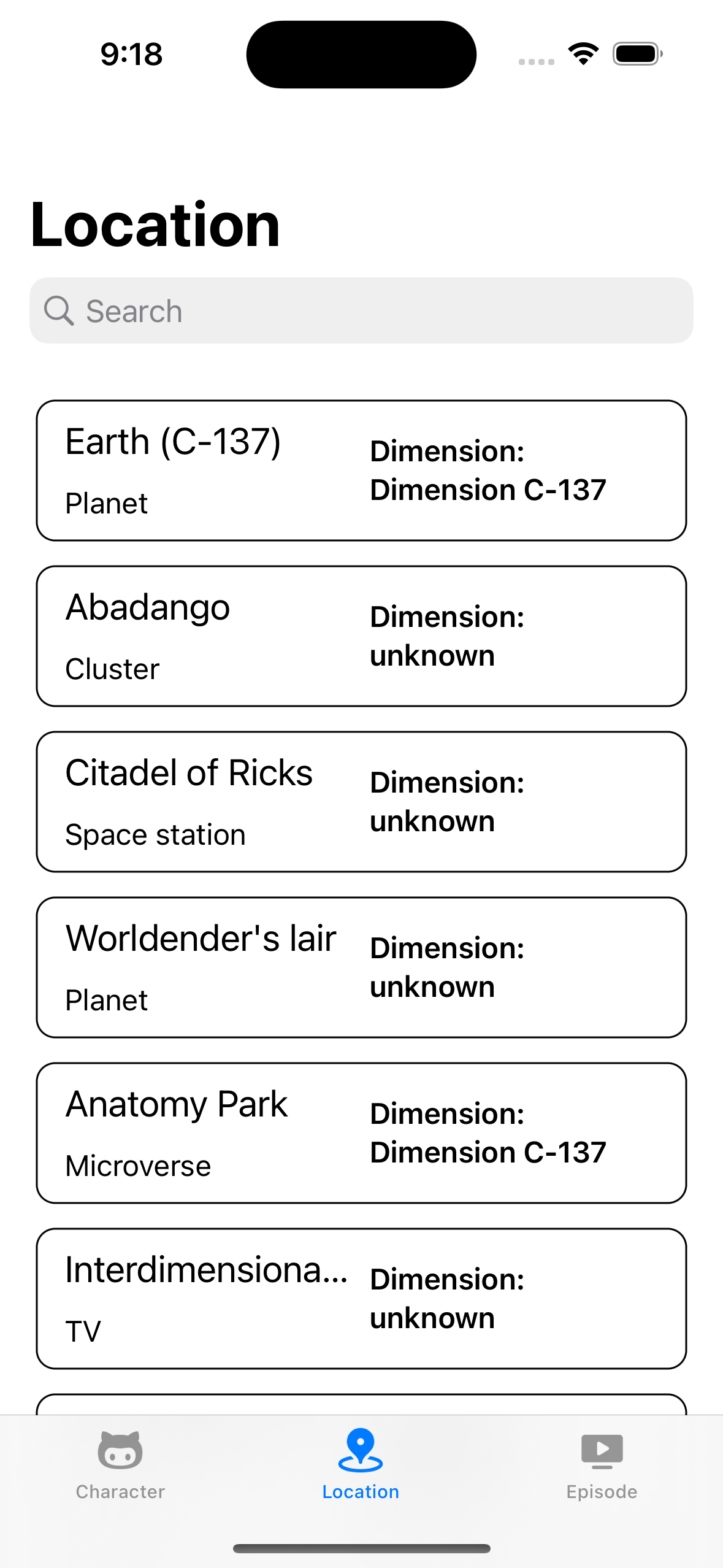
Task: Open the Earth (C-137) location card
Action: [x=361, y=470]
